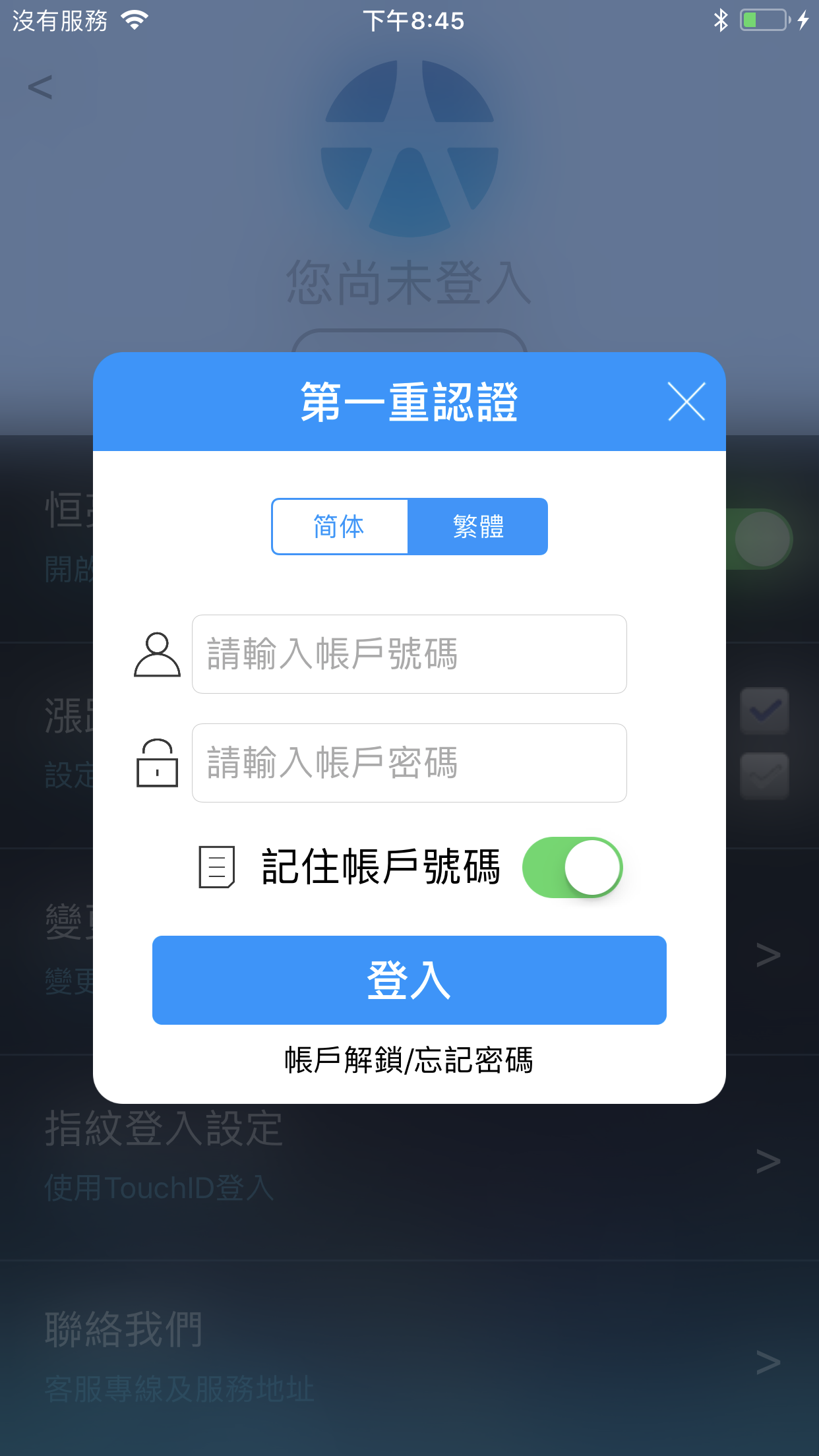The image size is (819, 1456).
Task: Toggle off 記住帳戶號碼 switch
Action: click(x=572, y=867)
